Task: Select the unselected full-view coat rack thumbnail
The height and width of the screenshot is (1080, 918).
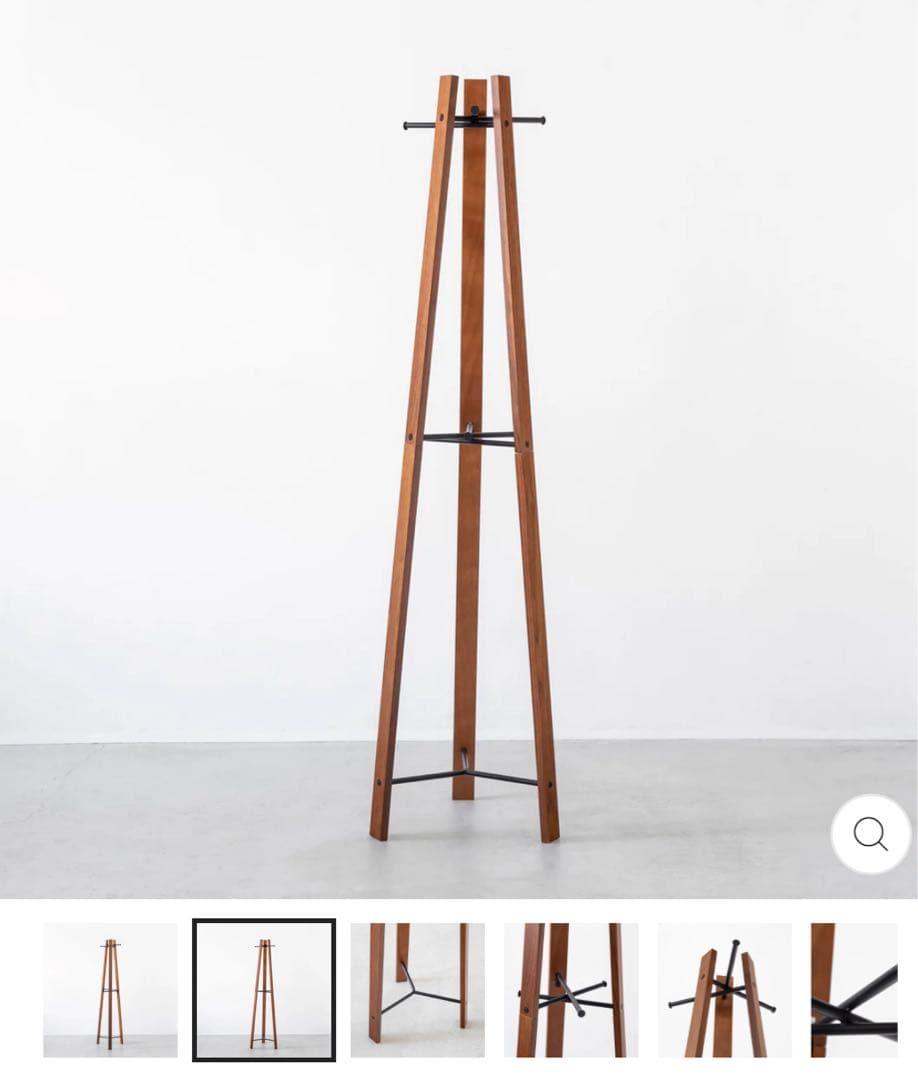Action: click(x=110, y=990)
